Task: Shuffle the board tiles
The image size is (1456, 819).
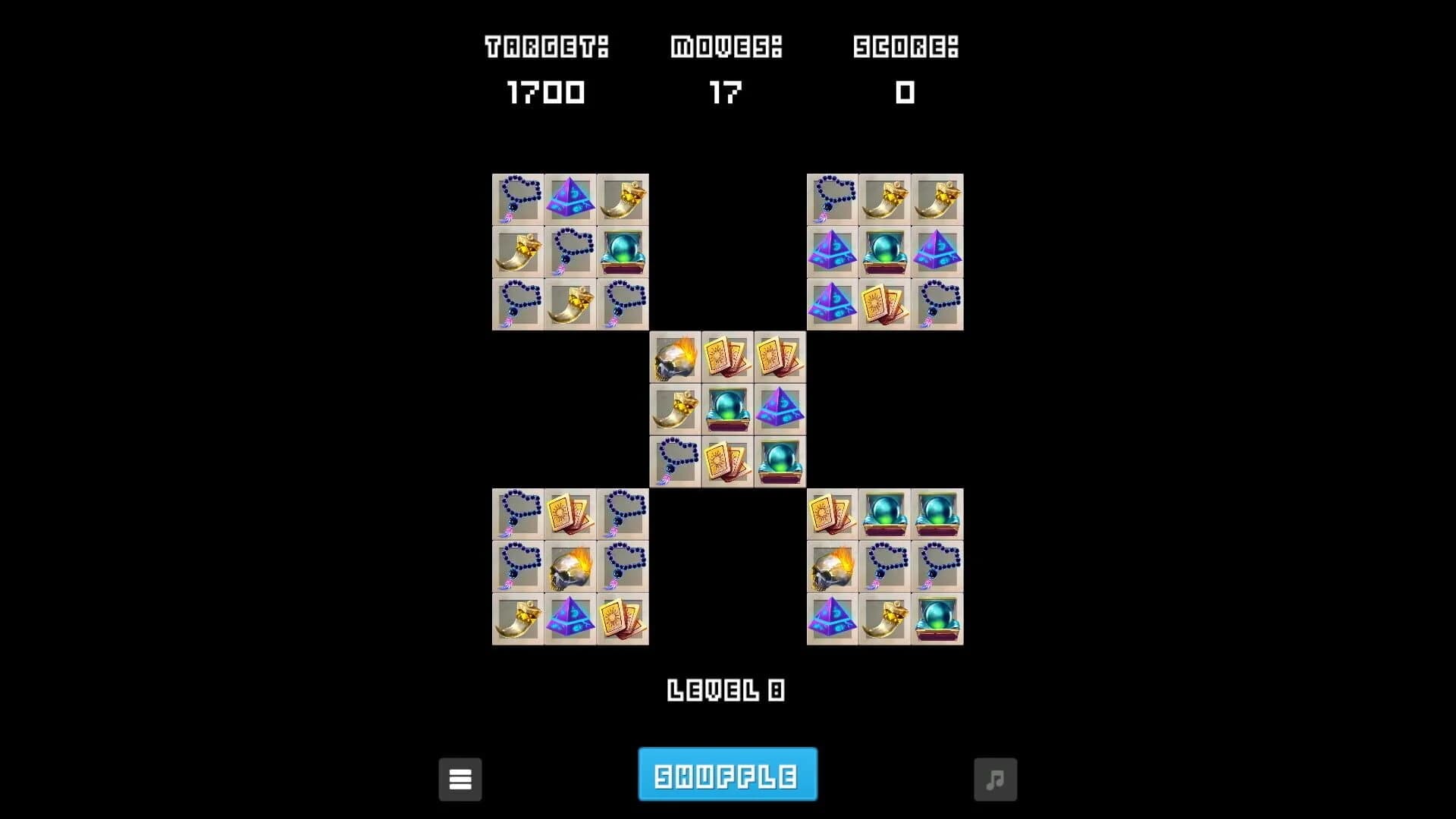Action: 727,774
